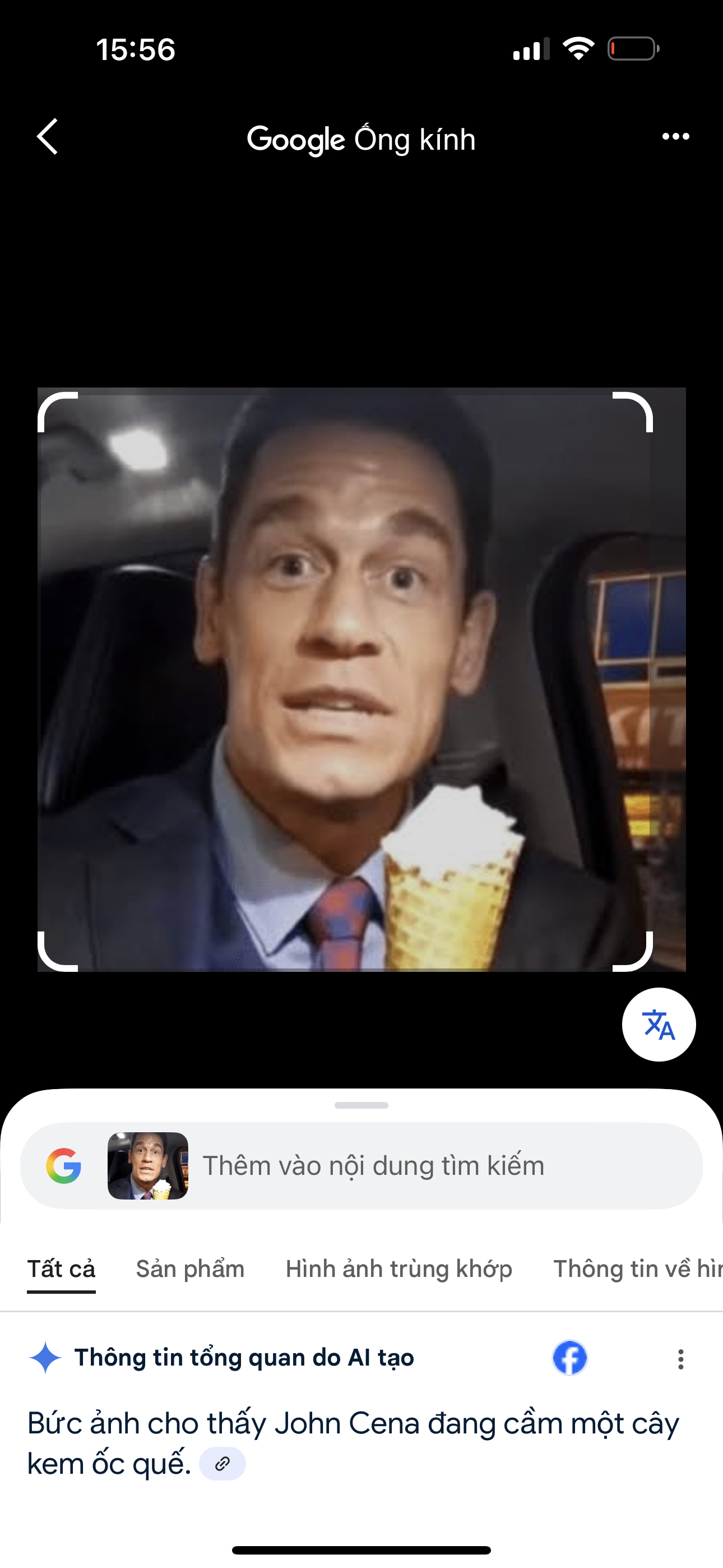
Task: Tap the translate floating button
Action: click(x=659, y=1025)
